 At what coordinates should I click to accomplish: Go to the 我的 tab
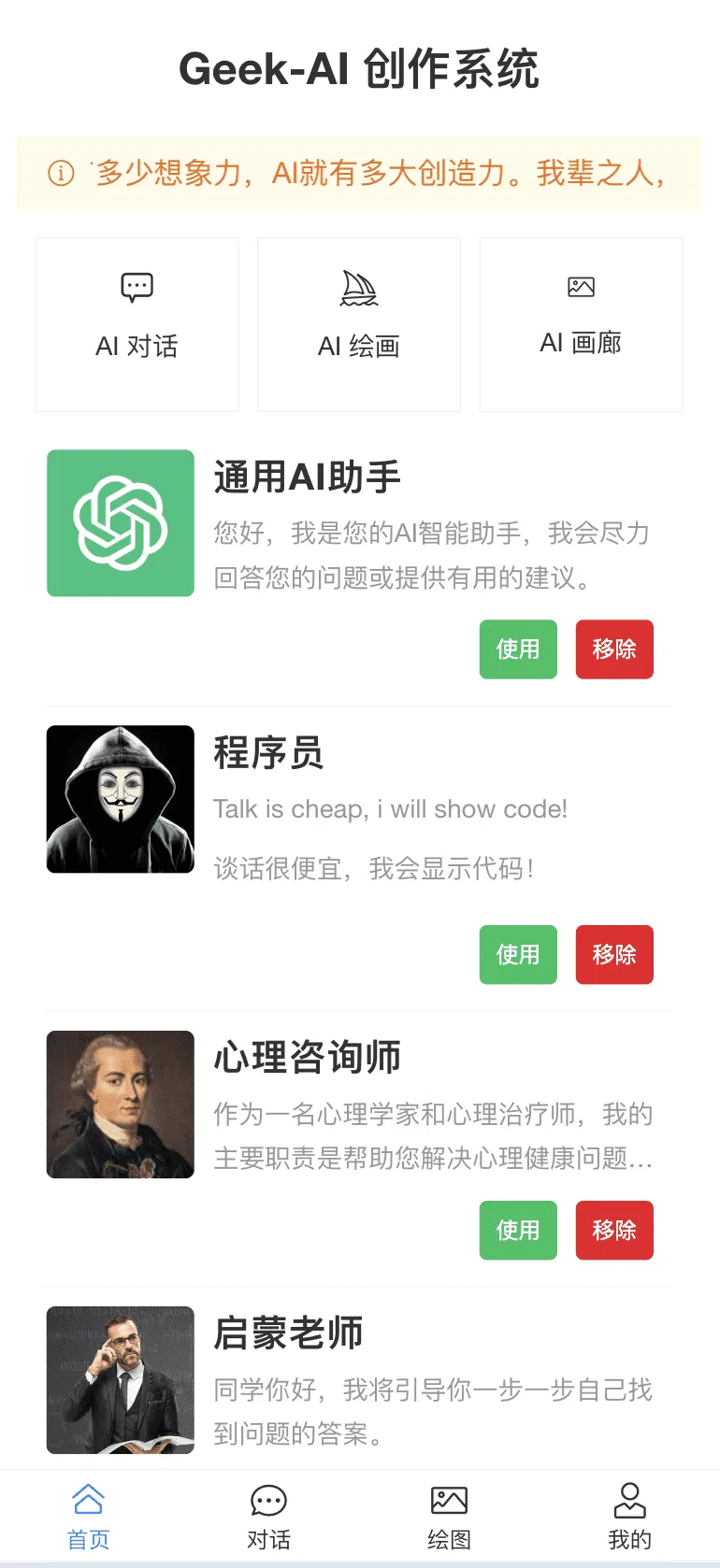(629, 1518)
